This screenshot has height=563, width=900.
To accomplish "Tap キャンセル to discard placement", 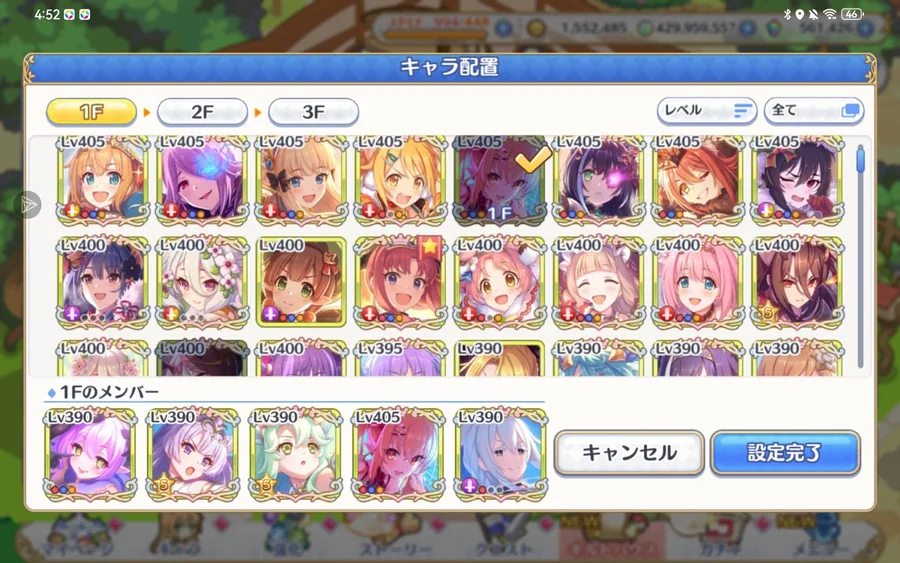I will (629, 453).
